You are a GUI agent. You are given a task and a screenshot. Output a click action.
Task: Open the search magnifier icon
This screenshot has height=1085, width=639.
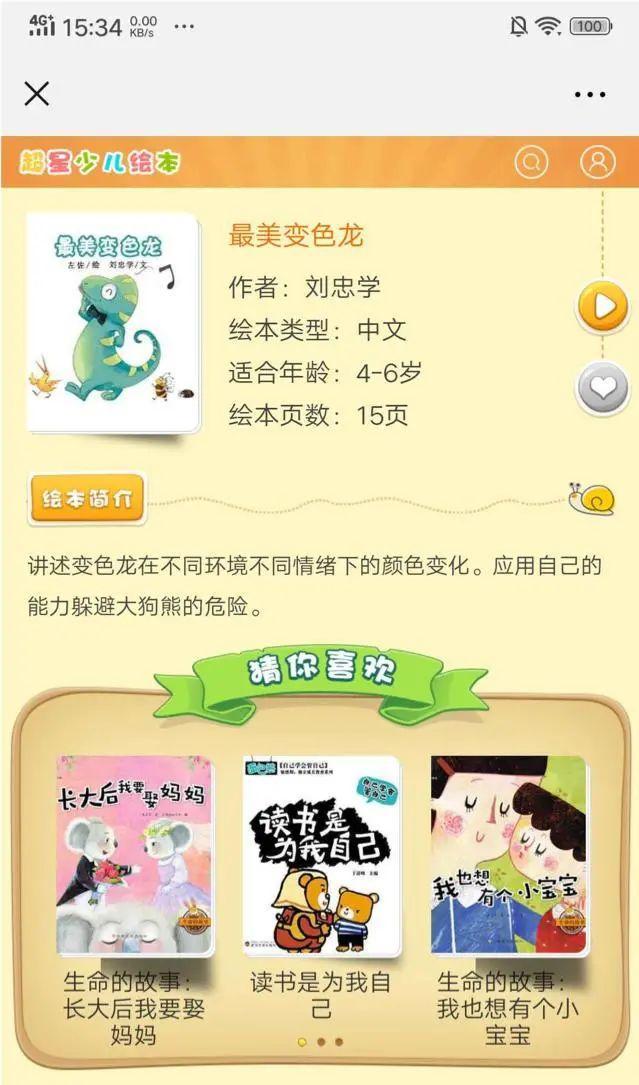tap(532, 162)
